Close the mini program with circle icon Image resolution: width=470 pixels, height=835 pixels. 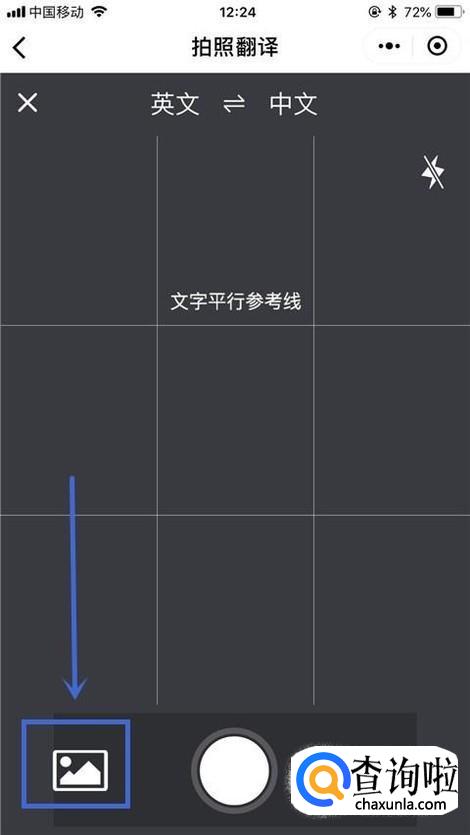pyautogui.click(x=437, y=47)
